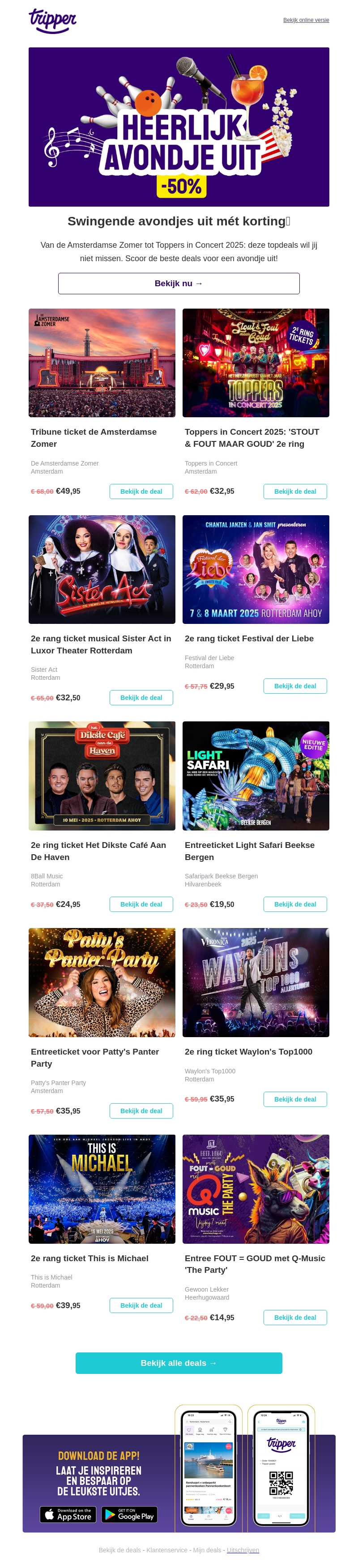The height and width of the screenshot is (1568, 358).
Task: Check the Patty's Panter Party deal
Action: (141, 1111)
